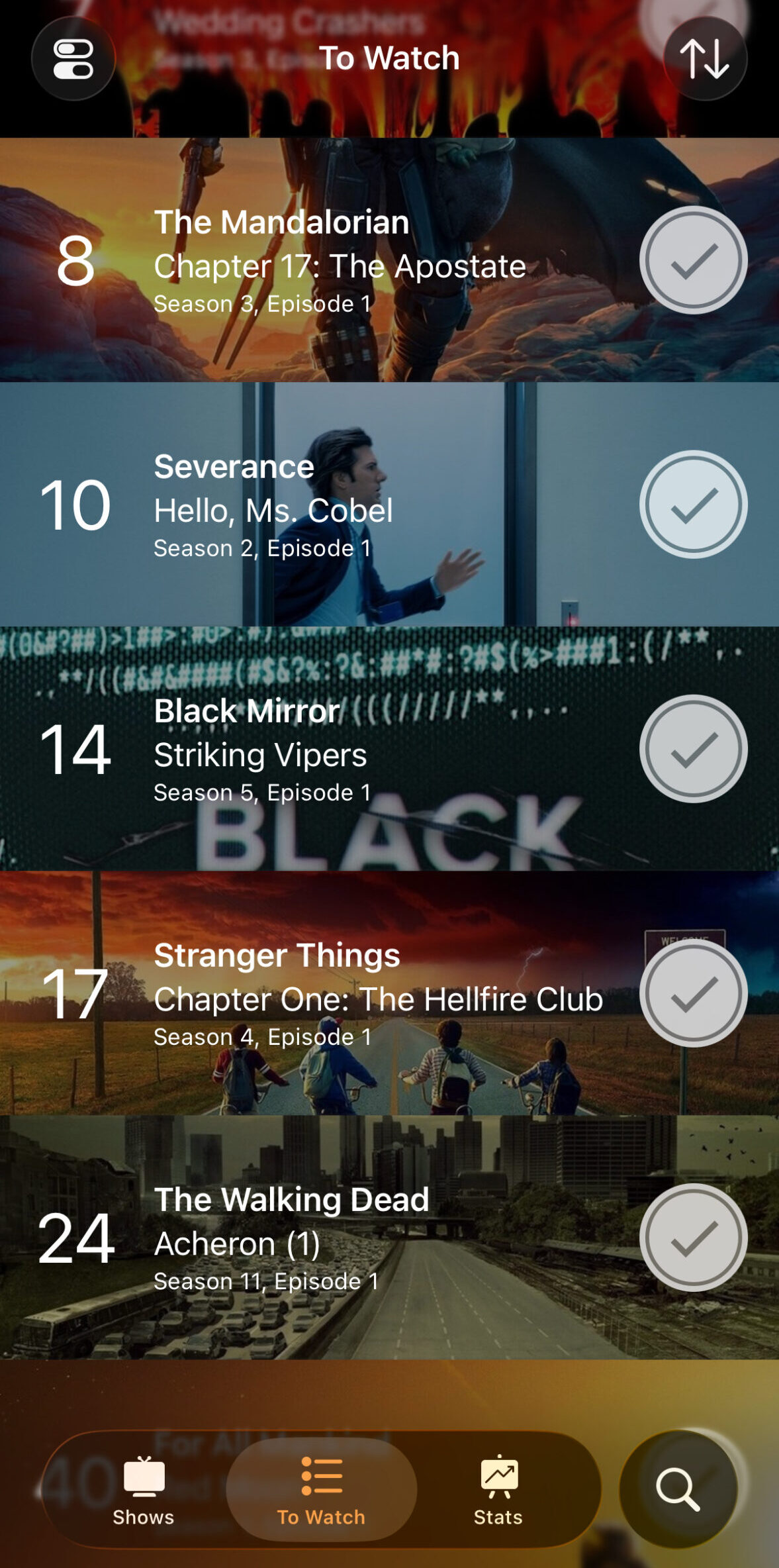Mark Stranger Things episode as watched

pos(693,993)
